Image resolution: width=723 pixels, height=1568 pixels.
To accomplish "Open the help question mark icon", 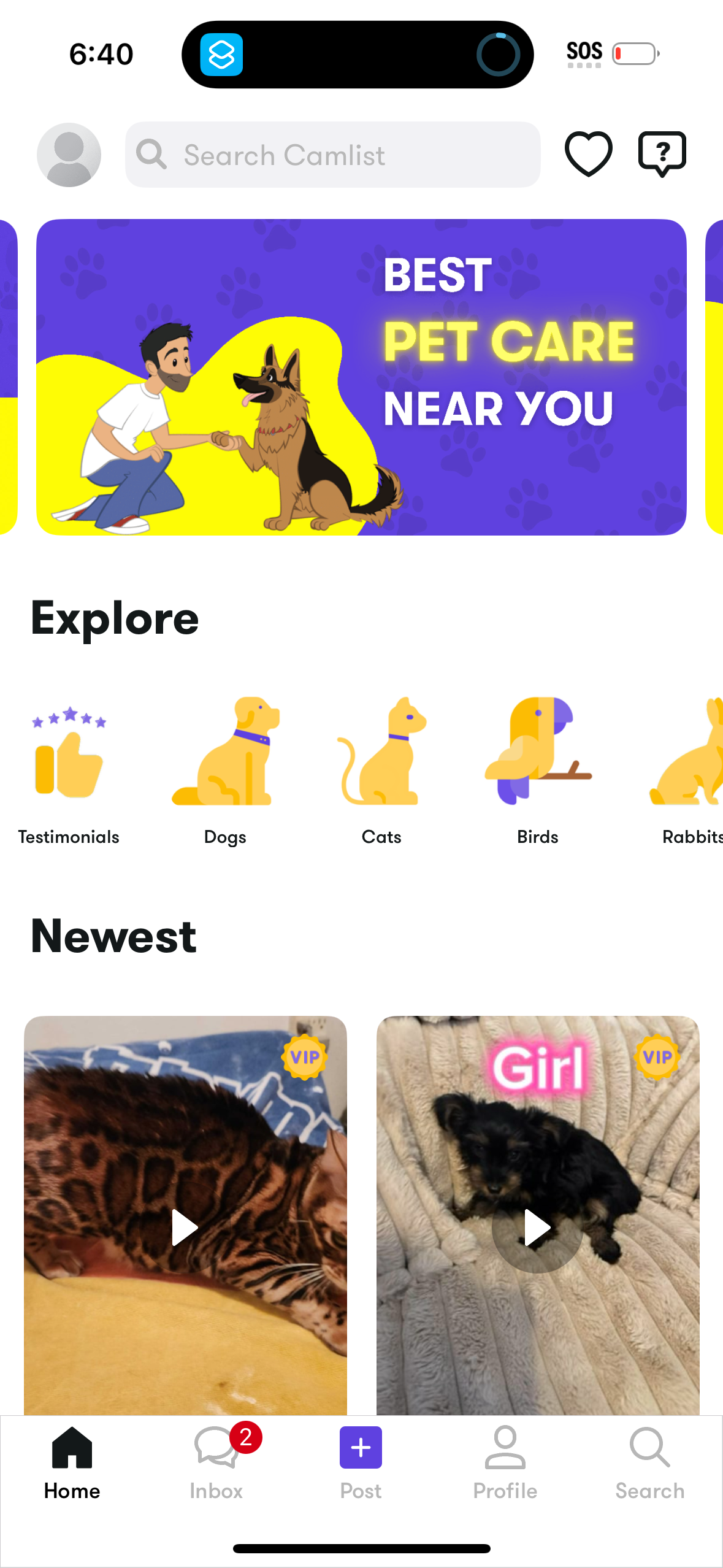I will click(663, 153).
